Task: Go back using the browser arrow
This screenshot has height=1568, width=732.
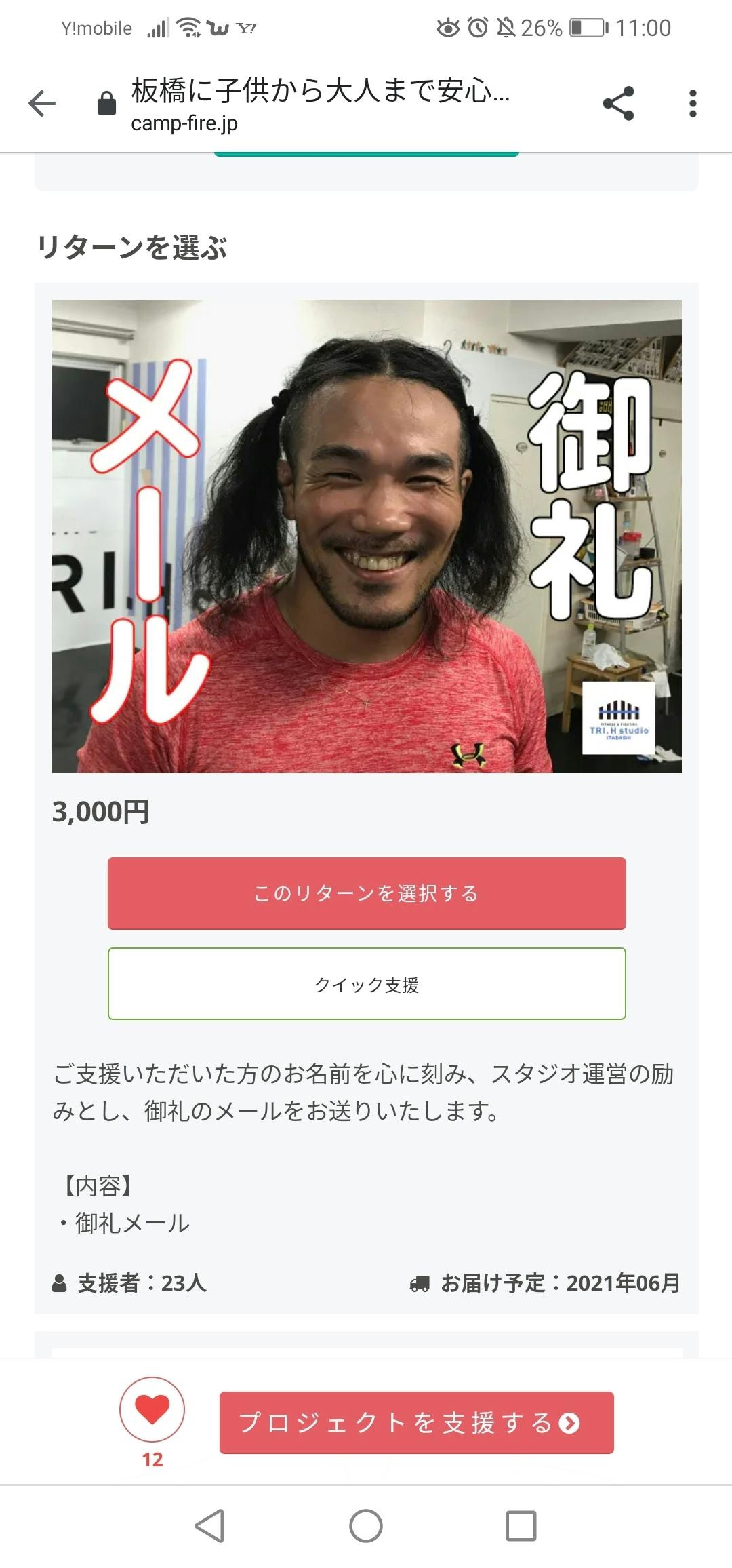Action: [x=42, y=104]
